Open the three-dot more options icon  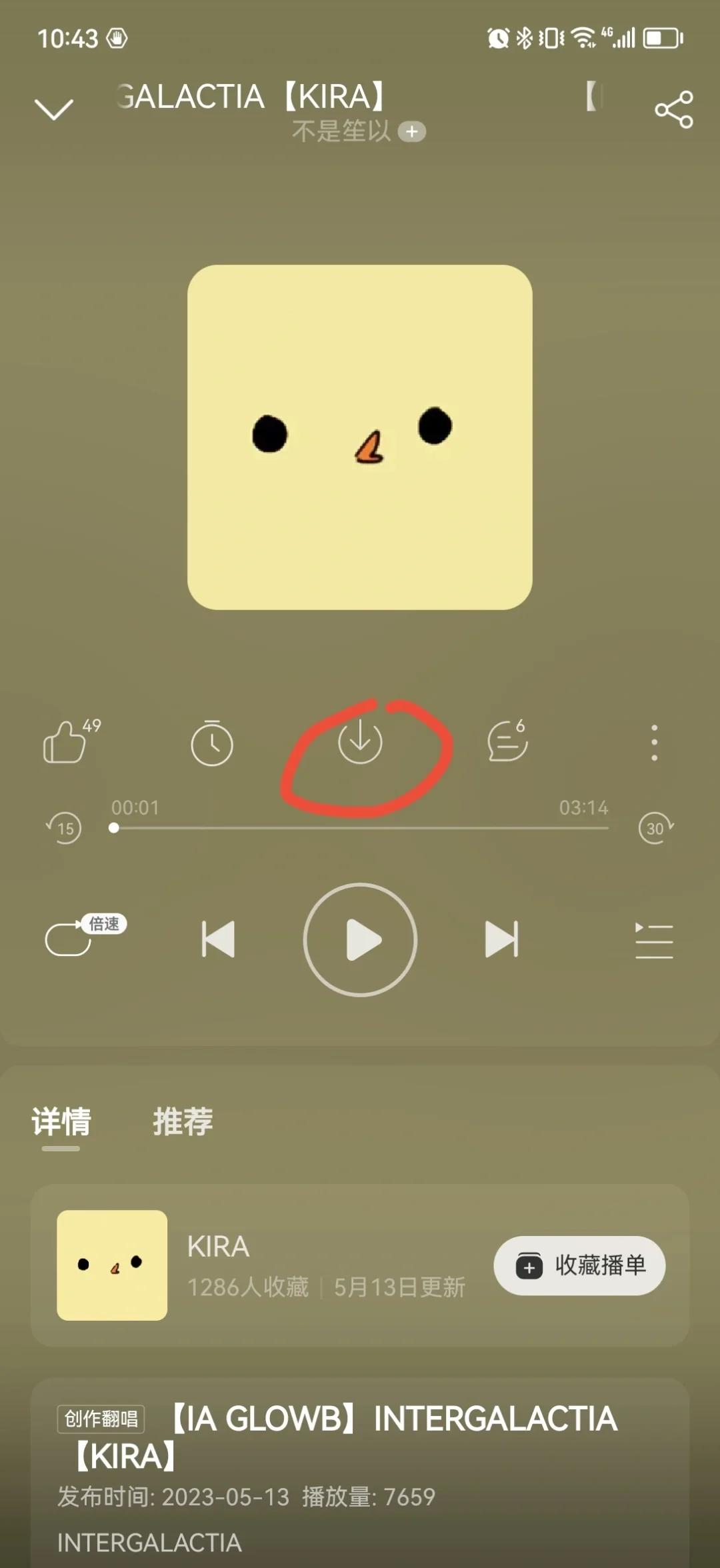point(655,743)
